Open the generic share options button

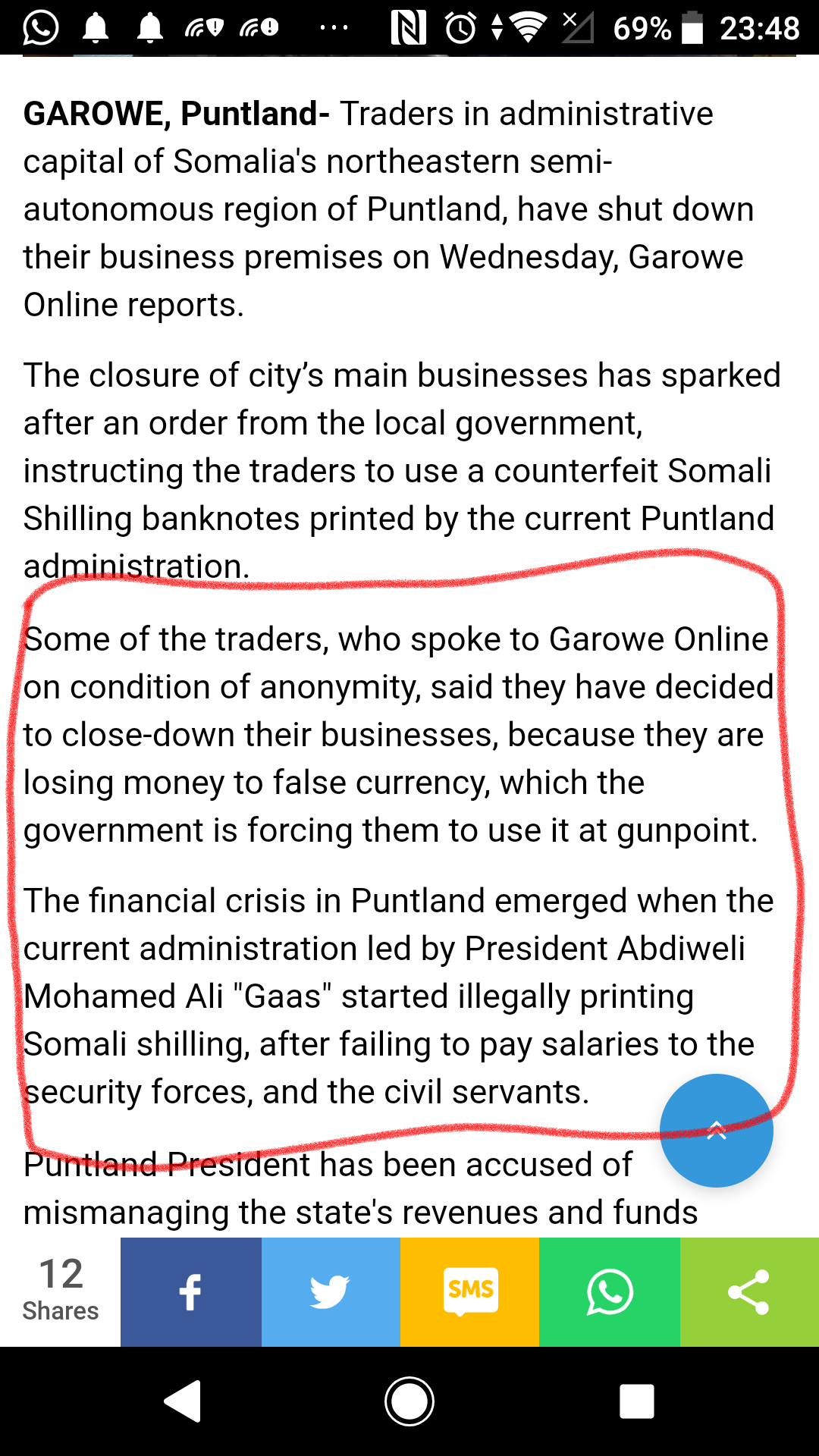pos(749,1292)
